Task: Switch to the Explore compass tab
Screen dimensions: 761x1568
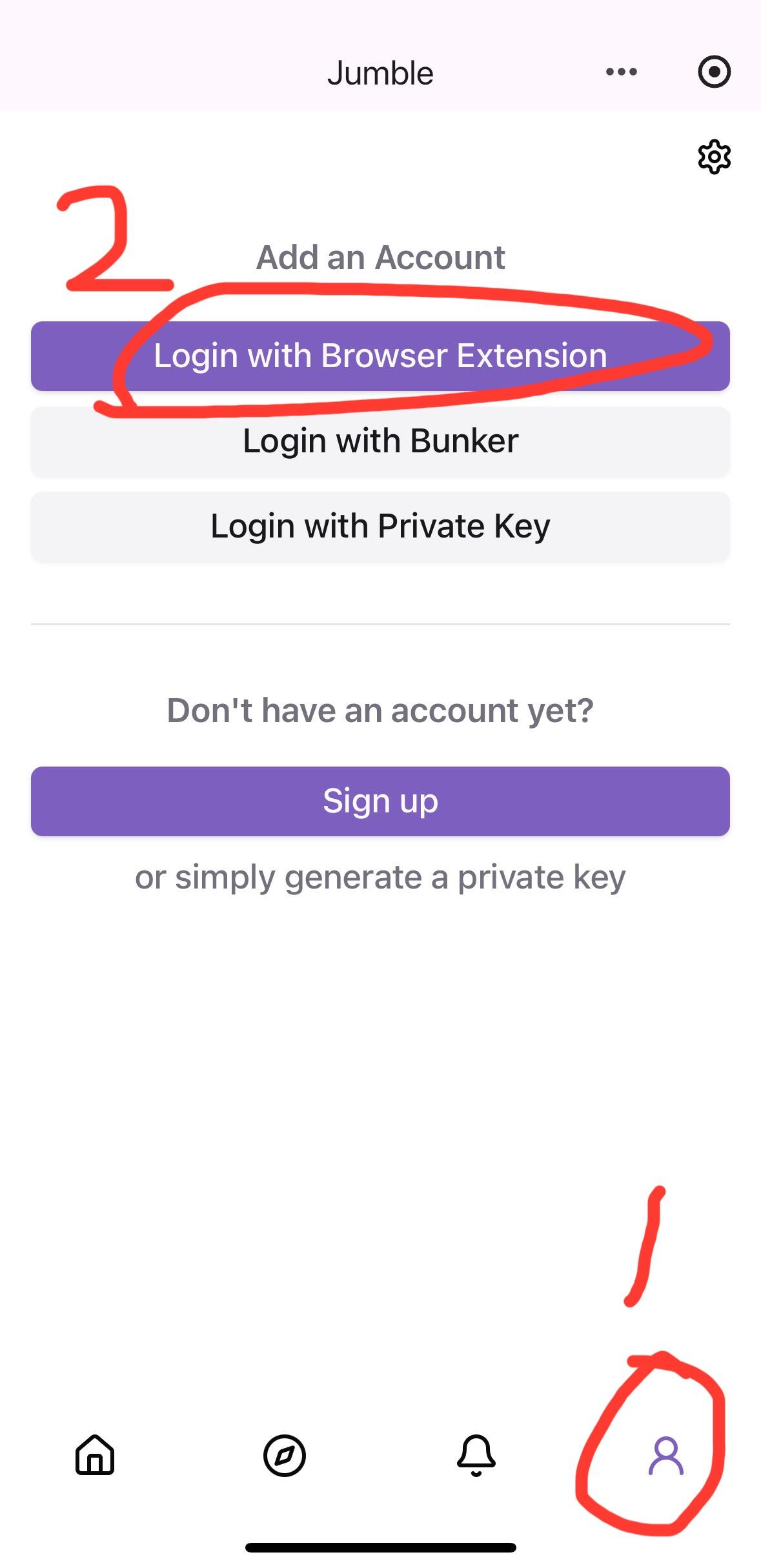Action: (285, 1456)
